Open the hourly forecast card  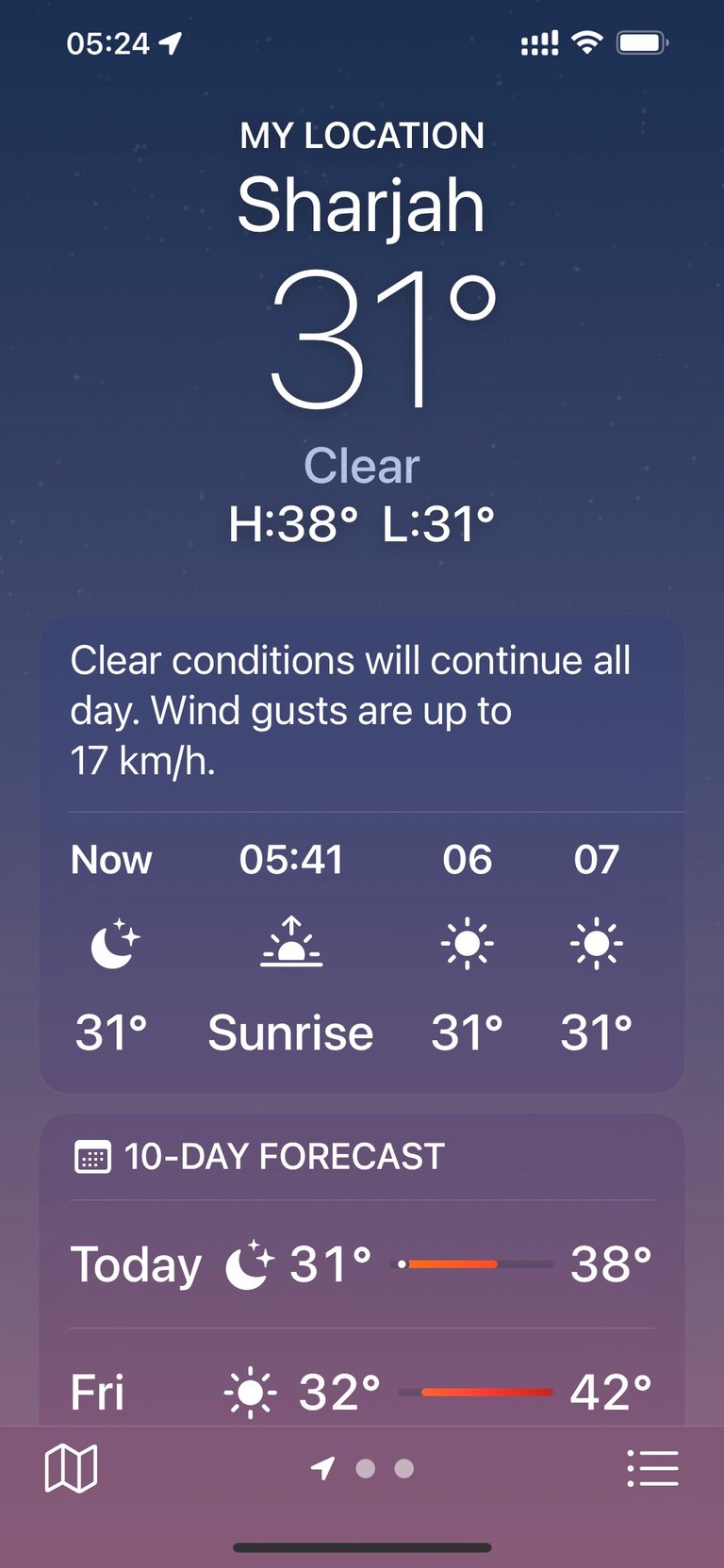pyautogui.click(x=362, y=854)
